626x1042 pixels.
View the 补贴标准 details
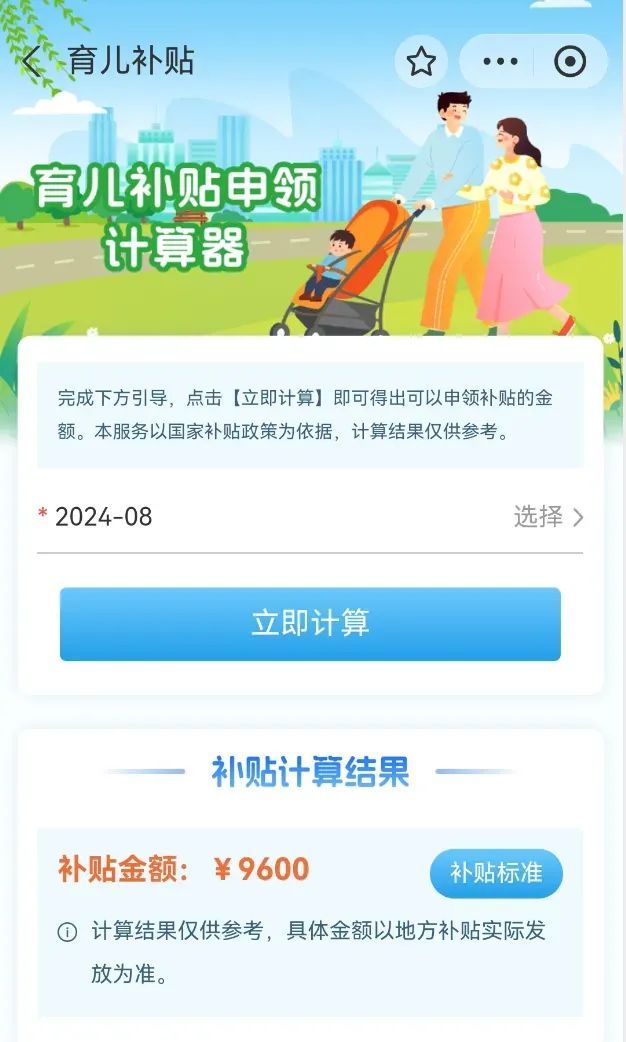point(496,873)
